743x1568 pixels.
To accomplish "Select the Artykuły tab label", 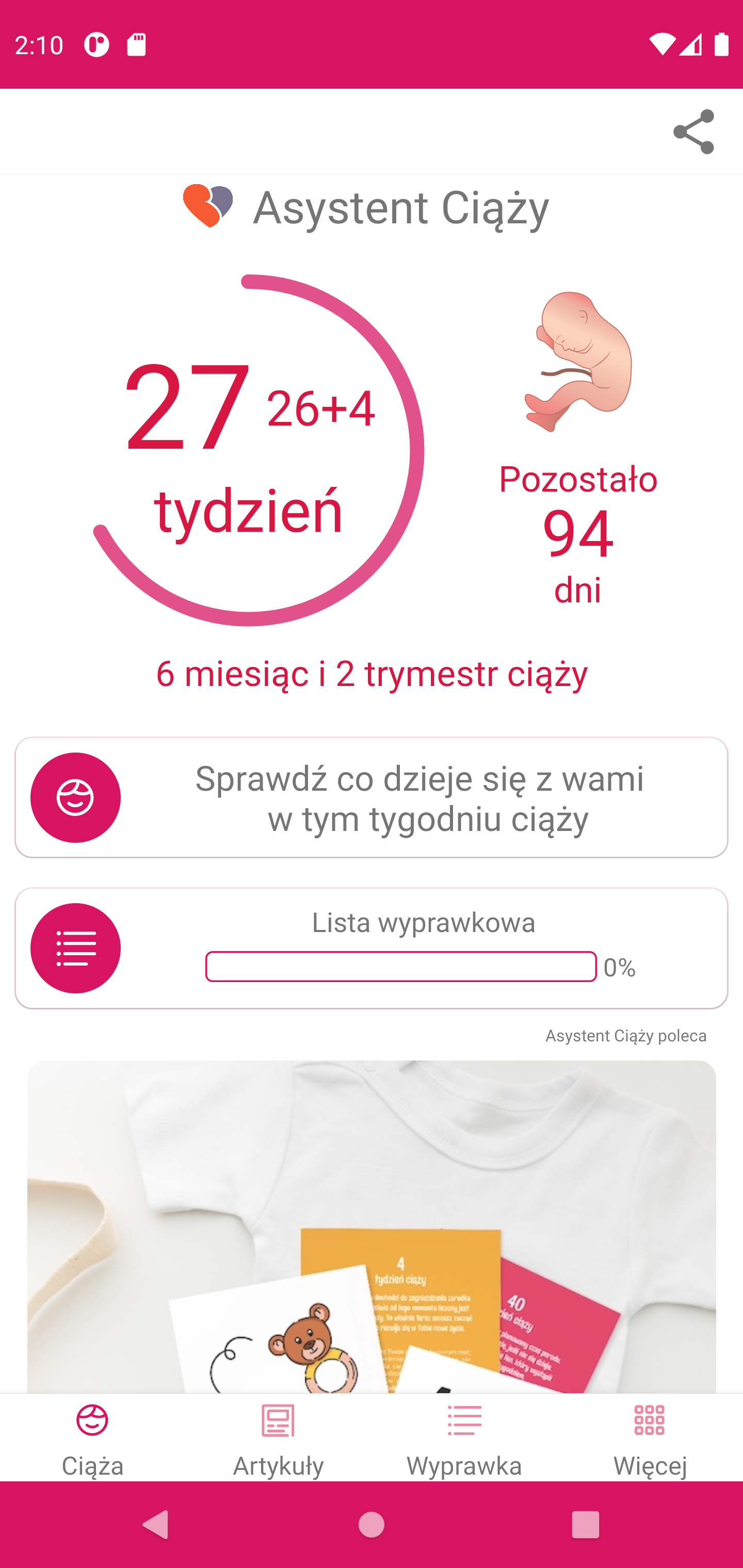I will pos(277,1465).
